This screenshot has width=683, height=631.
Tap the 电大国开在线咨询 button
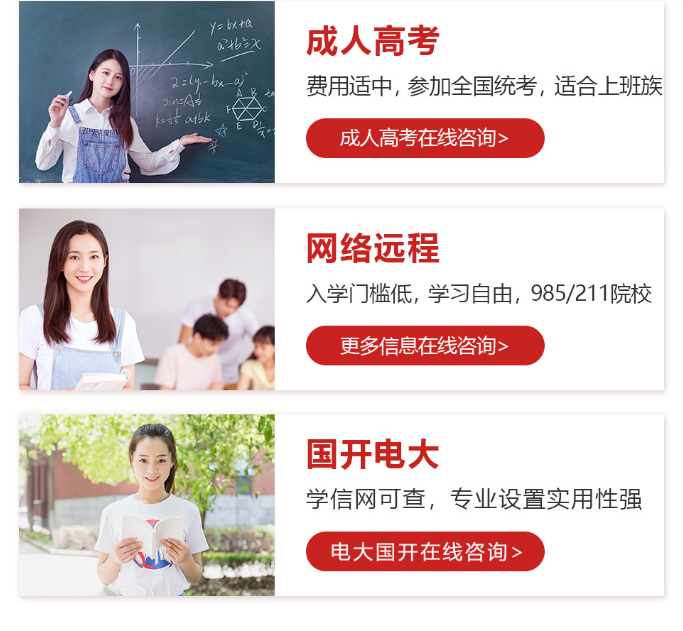(x=425, y=552)
